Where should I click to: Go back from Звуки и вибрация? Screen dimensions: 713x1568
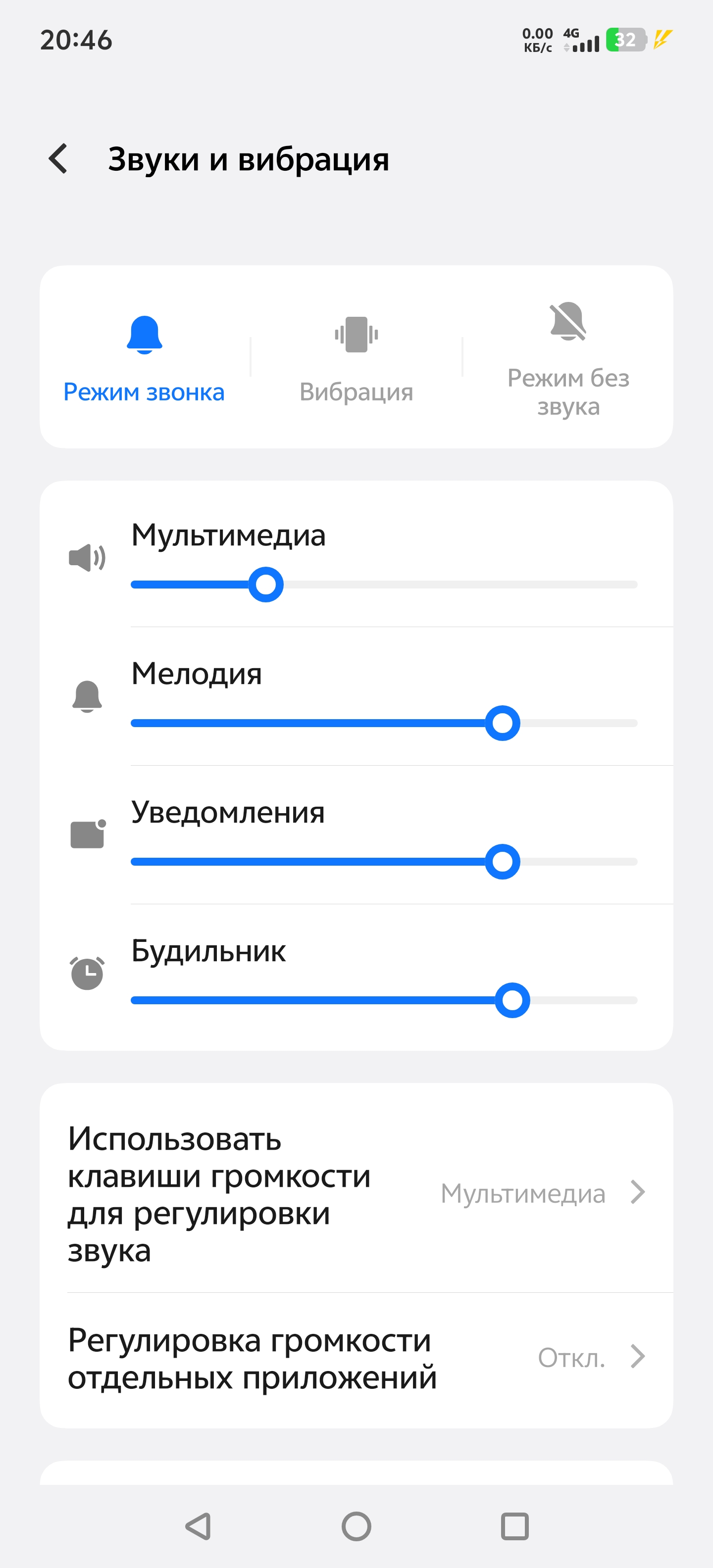point(58,159)
